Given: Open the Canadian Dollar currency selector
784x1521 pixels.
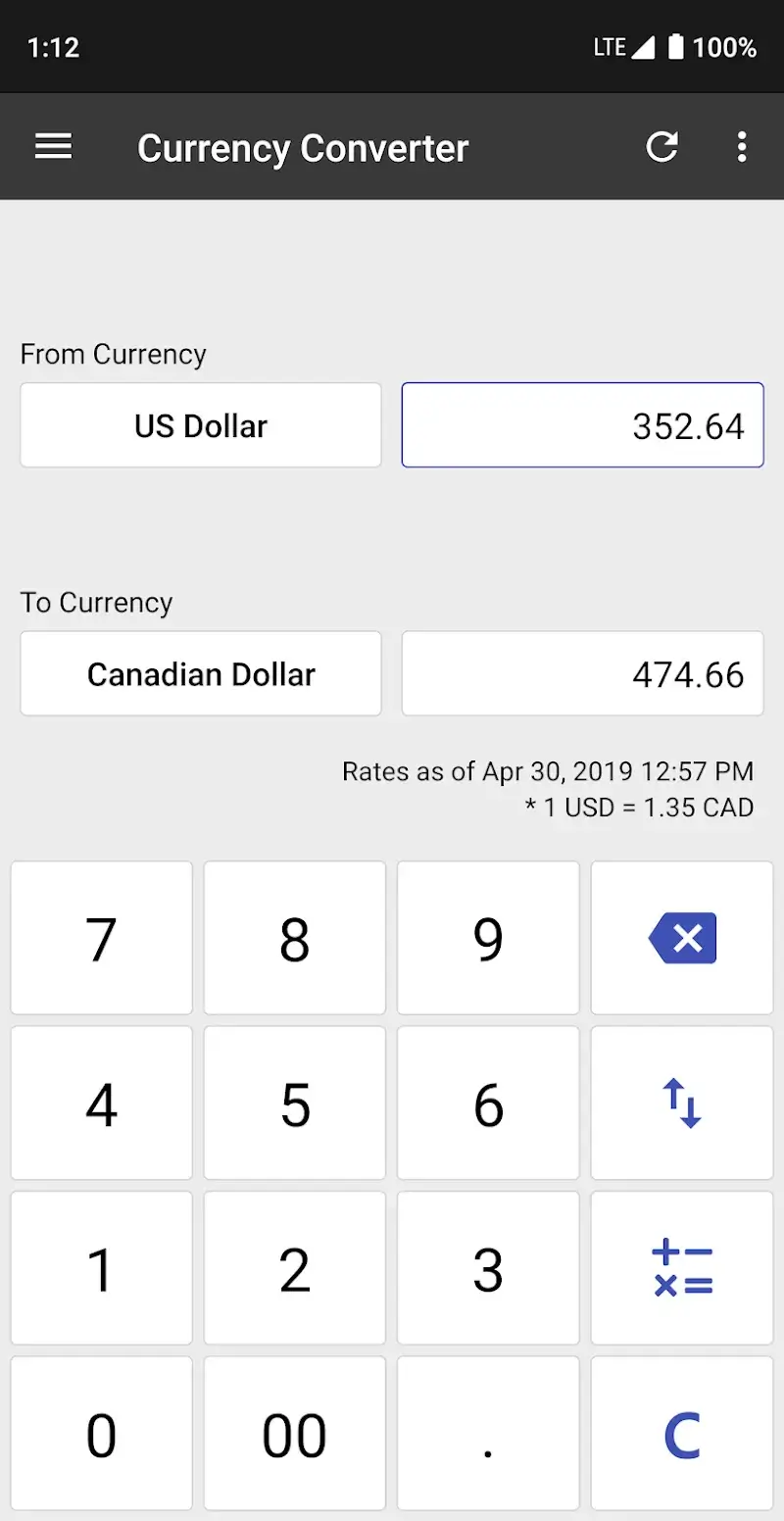Looking at the screenshot, I should (200, 673).
